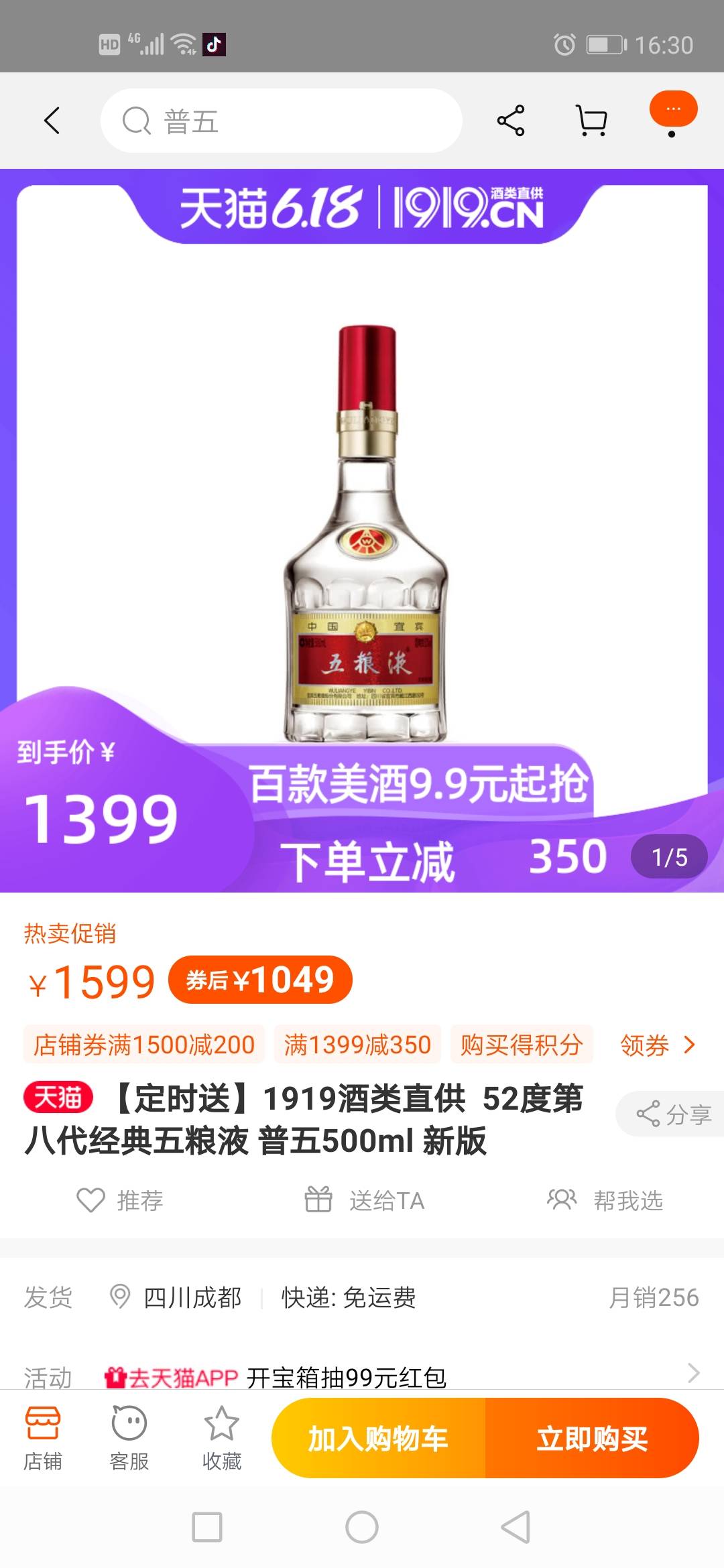Go back using the top-left arrow
This screenshot has height=1568, width=724.
52,121
